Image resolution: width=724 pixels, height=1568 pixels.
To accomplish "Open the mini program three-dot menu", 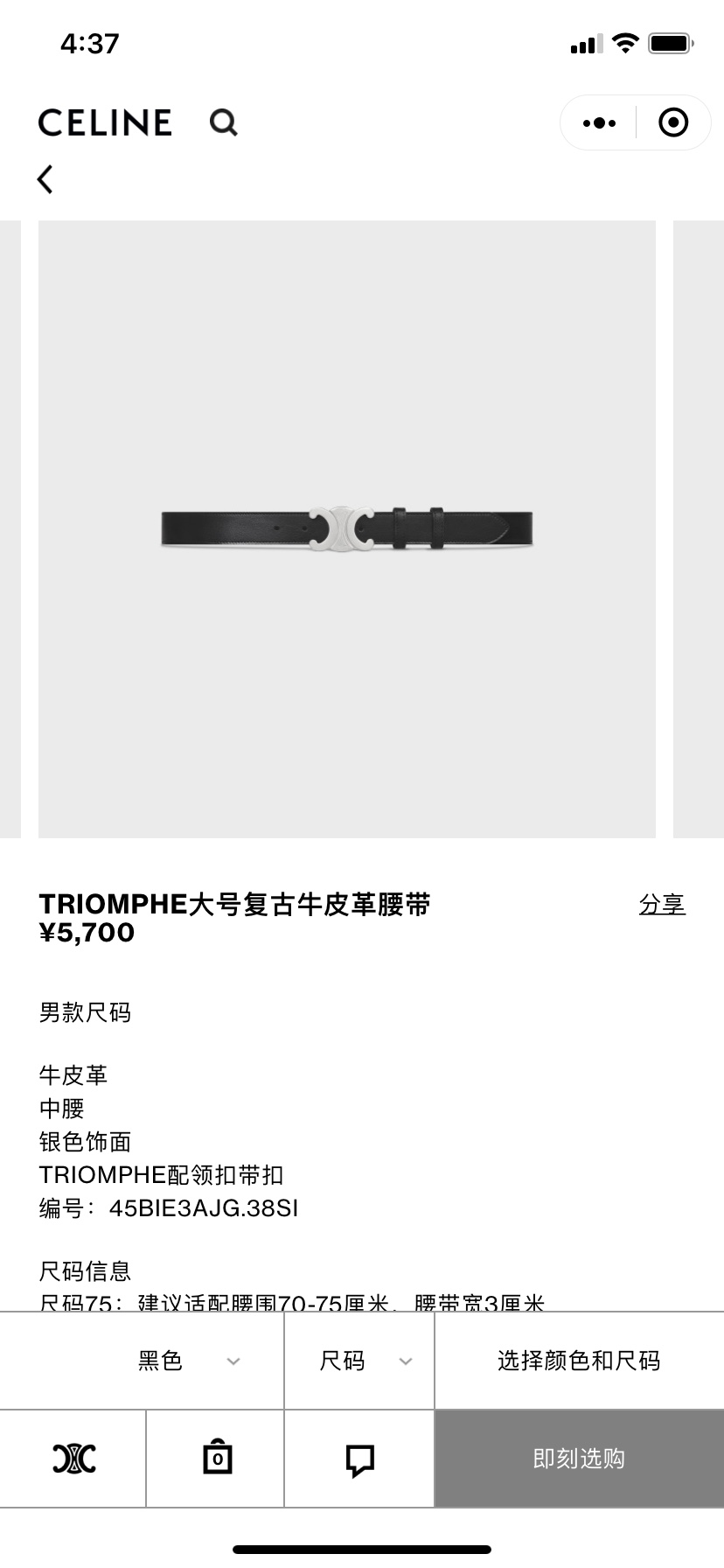I will click(x=599, y=122).
